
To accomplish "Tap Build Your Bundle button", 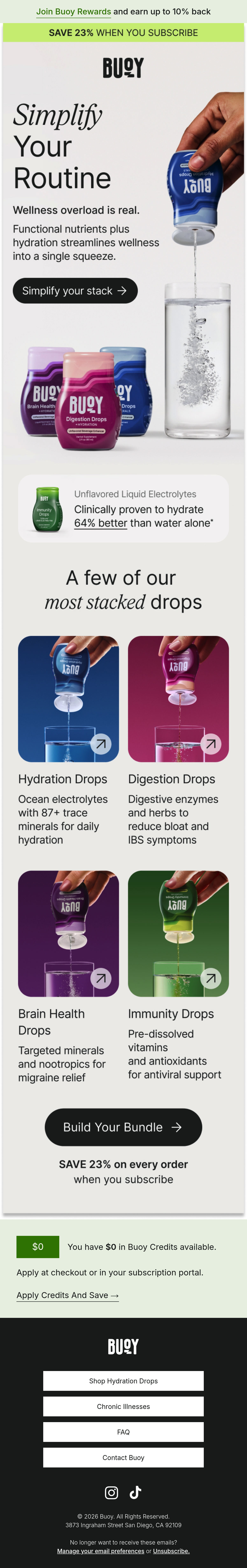I will (x=123, y=1127).
